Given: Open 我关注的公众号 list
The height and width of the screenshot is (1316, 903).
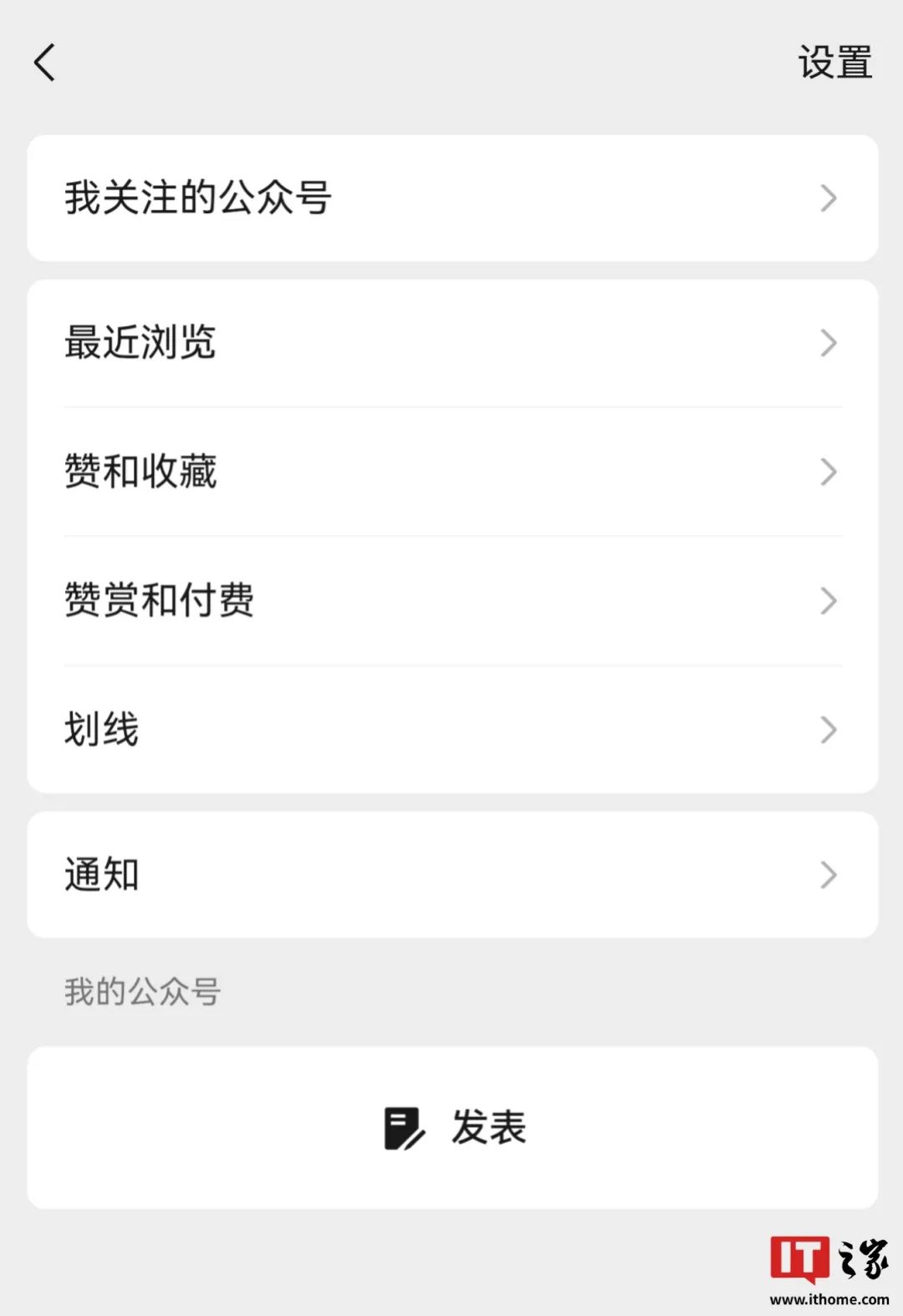Looking at the screenshot, I should tap(451, 198).
